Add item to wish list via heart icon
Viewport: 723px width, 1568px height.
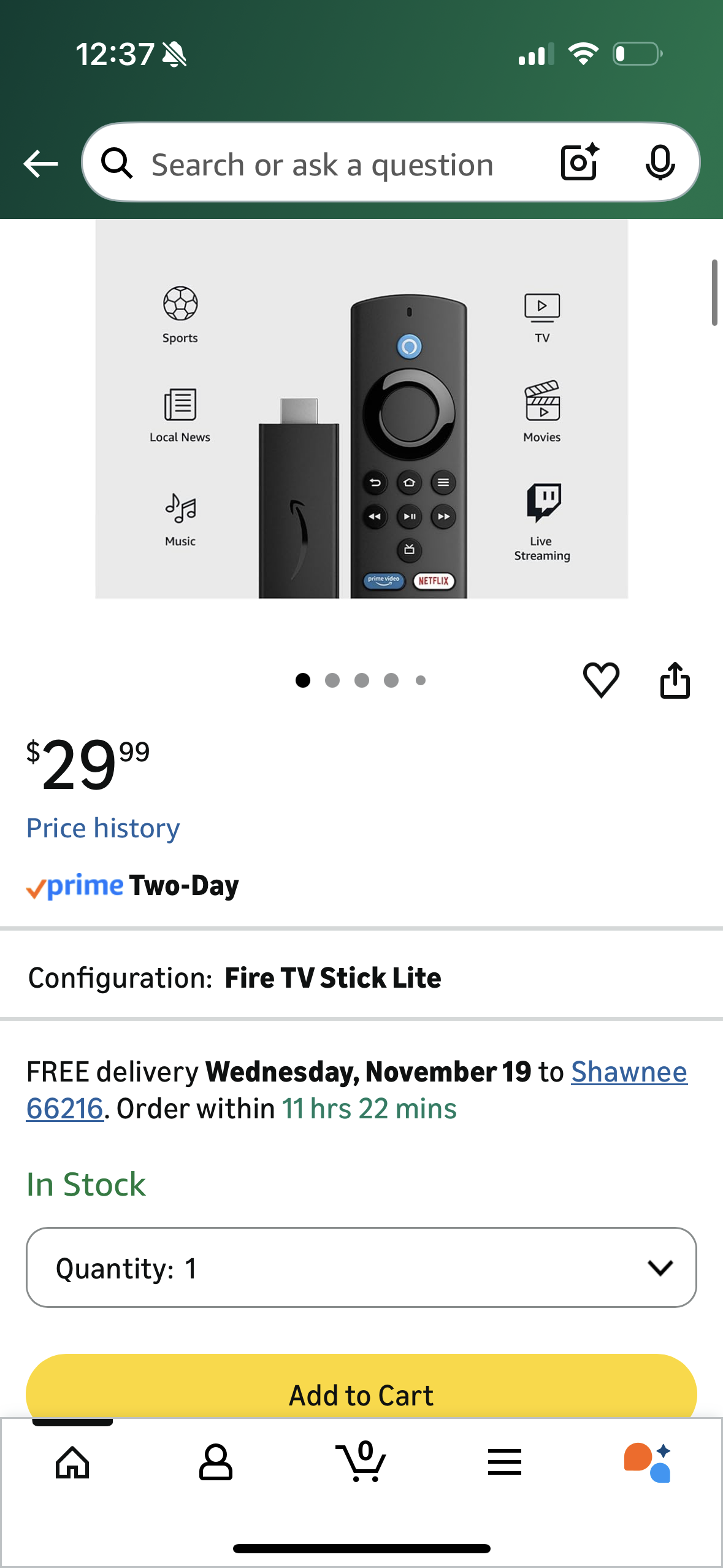602,679
